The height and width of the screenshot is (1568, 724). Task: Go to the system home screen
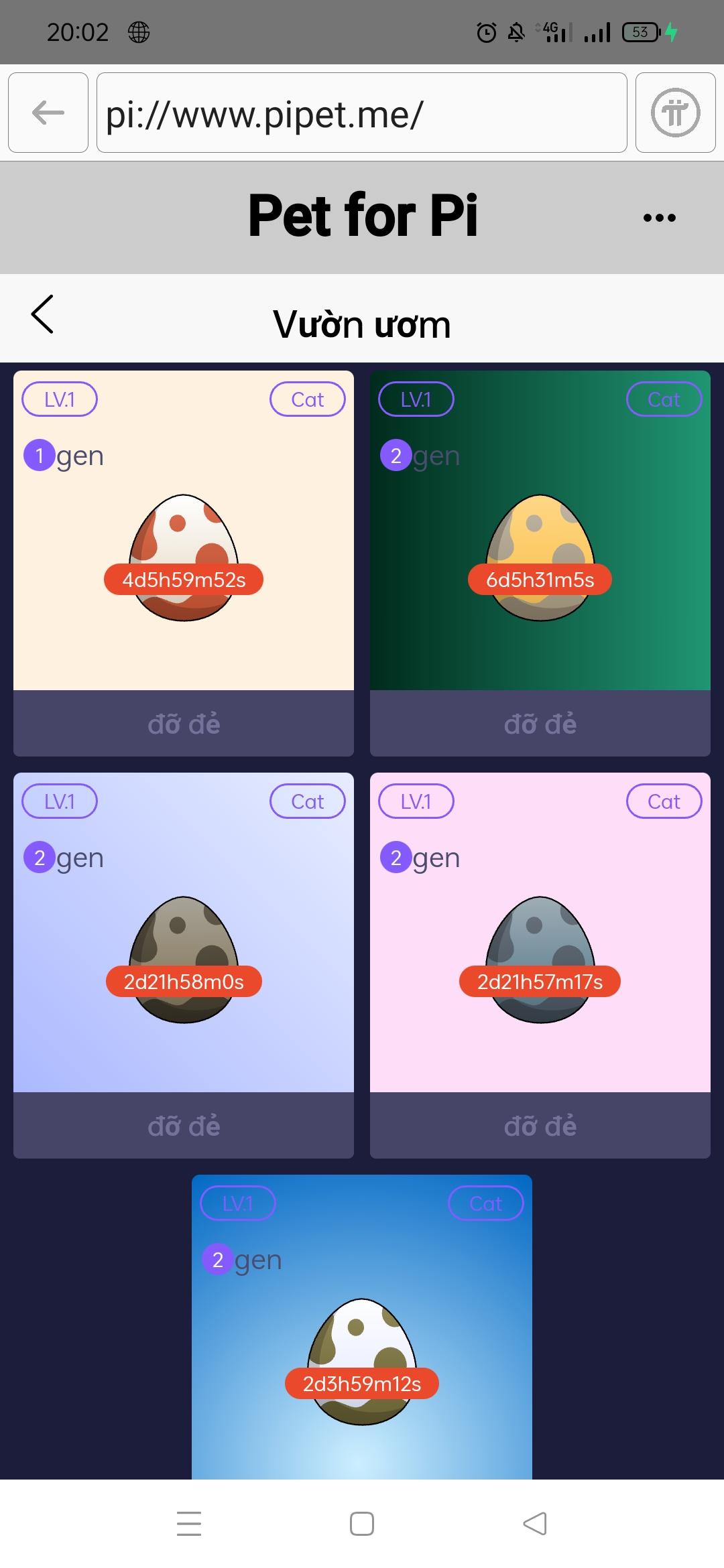point(362,1524)
